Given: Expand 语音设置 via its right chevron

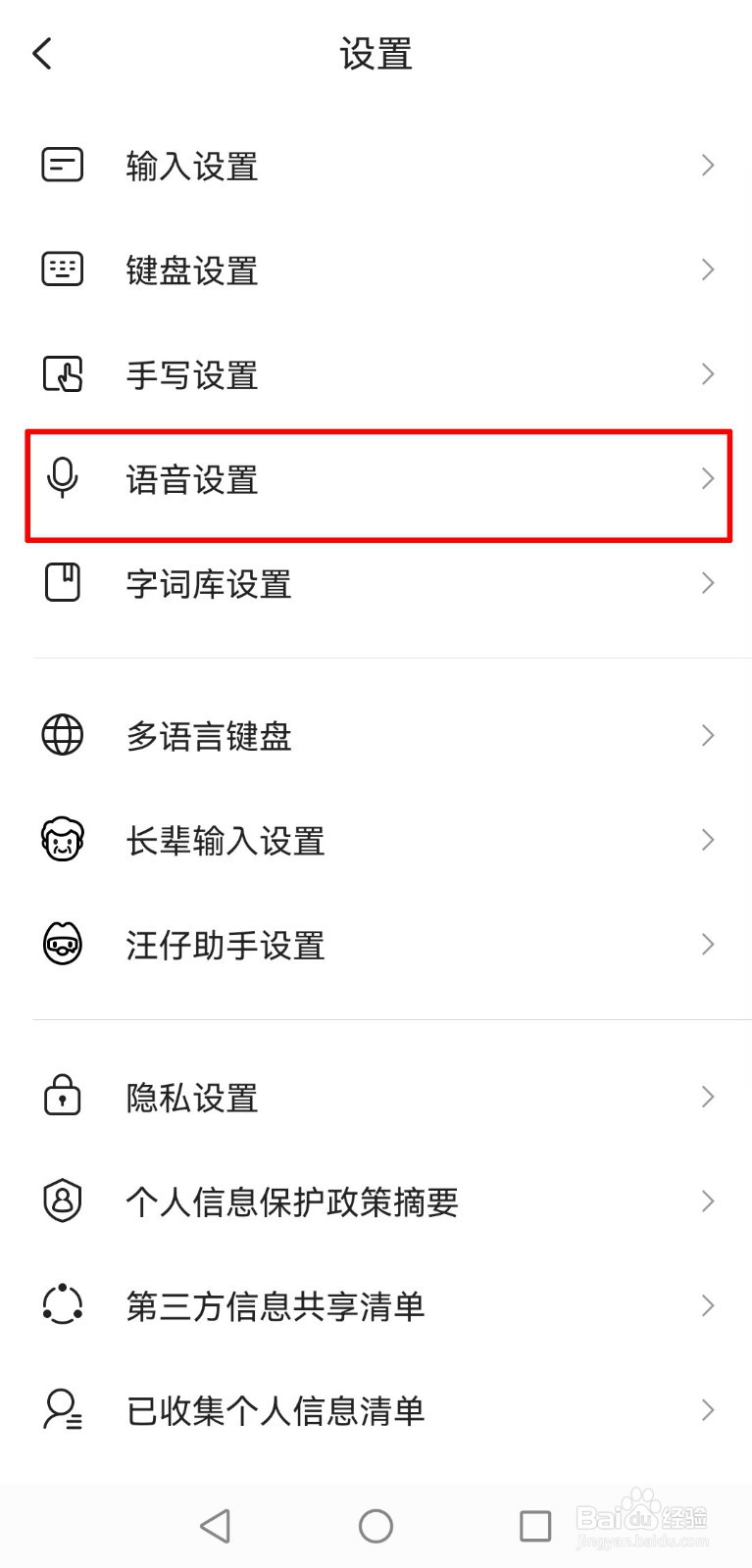Looking at the screenshot, I should point(708,478).
